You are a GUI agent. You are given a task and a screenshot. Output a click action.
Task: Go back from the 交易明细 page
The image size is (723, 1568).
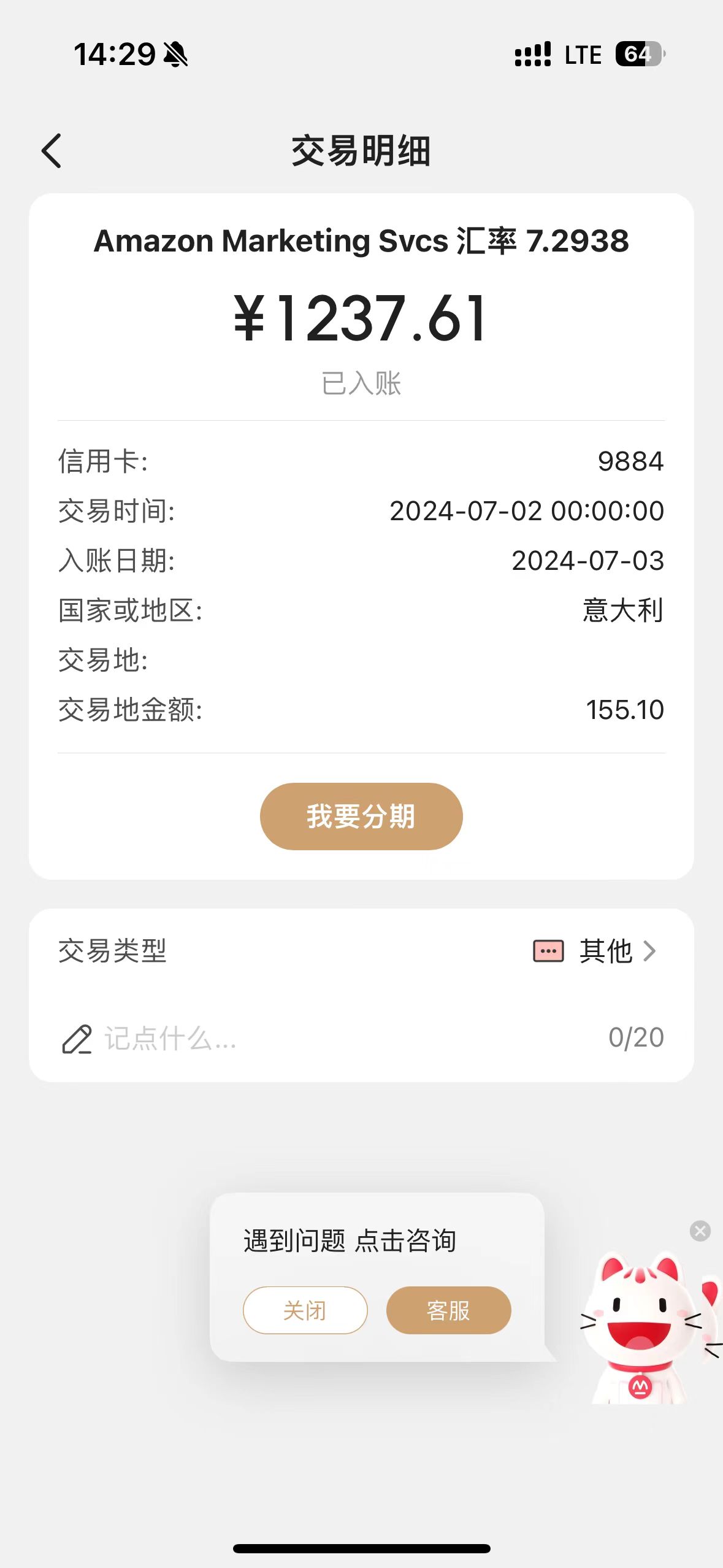click(x=52, y=151)
